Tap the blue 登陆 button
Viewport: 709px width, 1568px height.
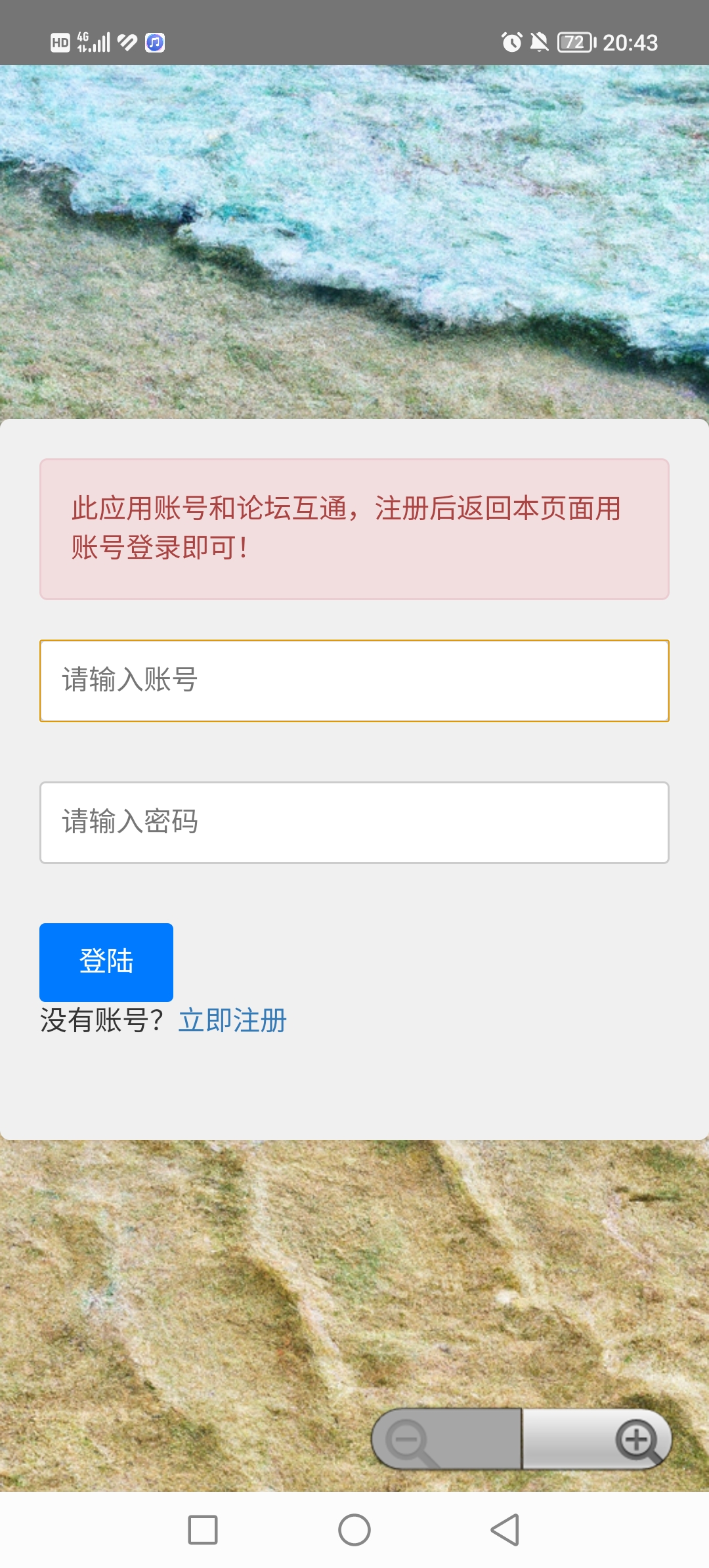click(106, 962)
